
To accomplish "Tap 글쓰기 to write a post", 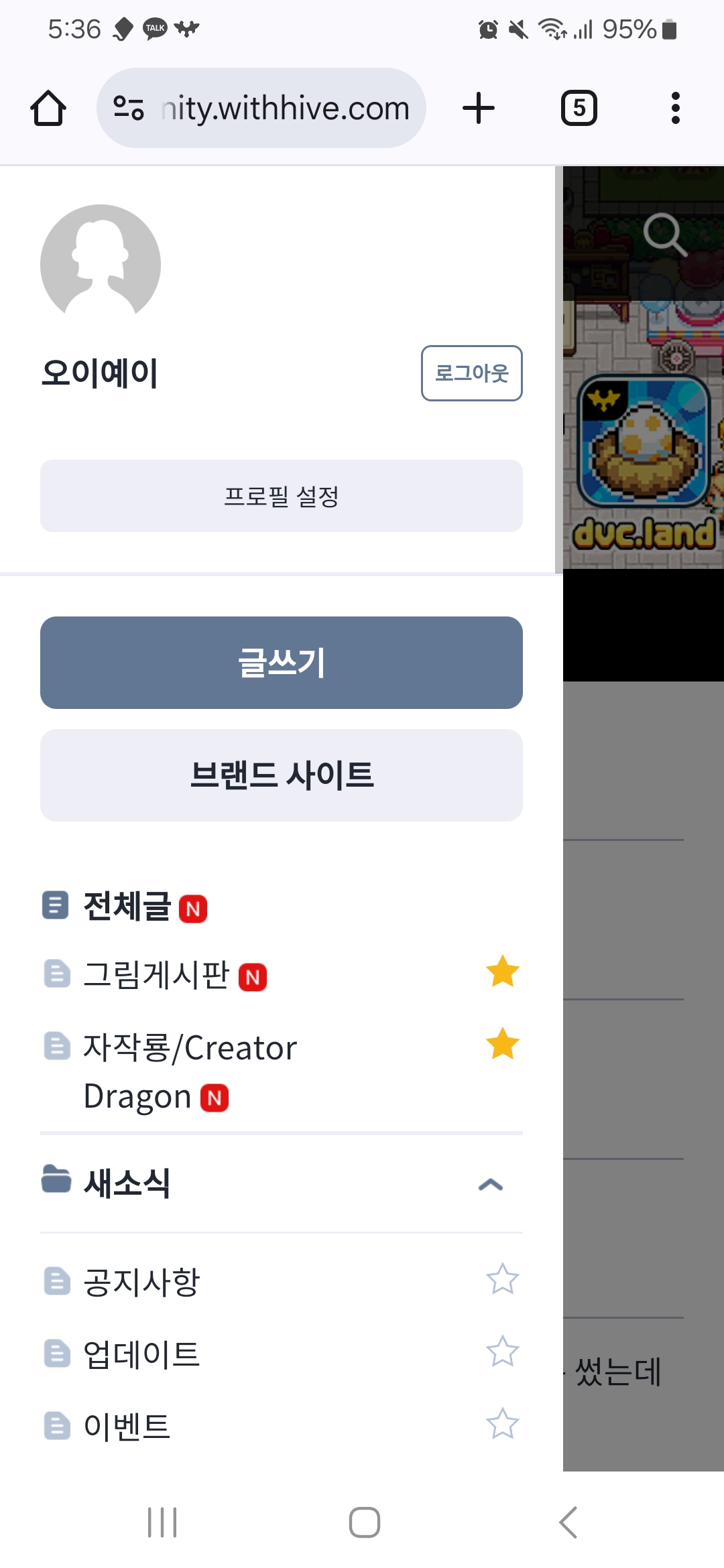I will coord(282,663).
